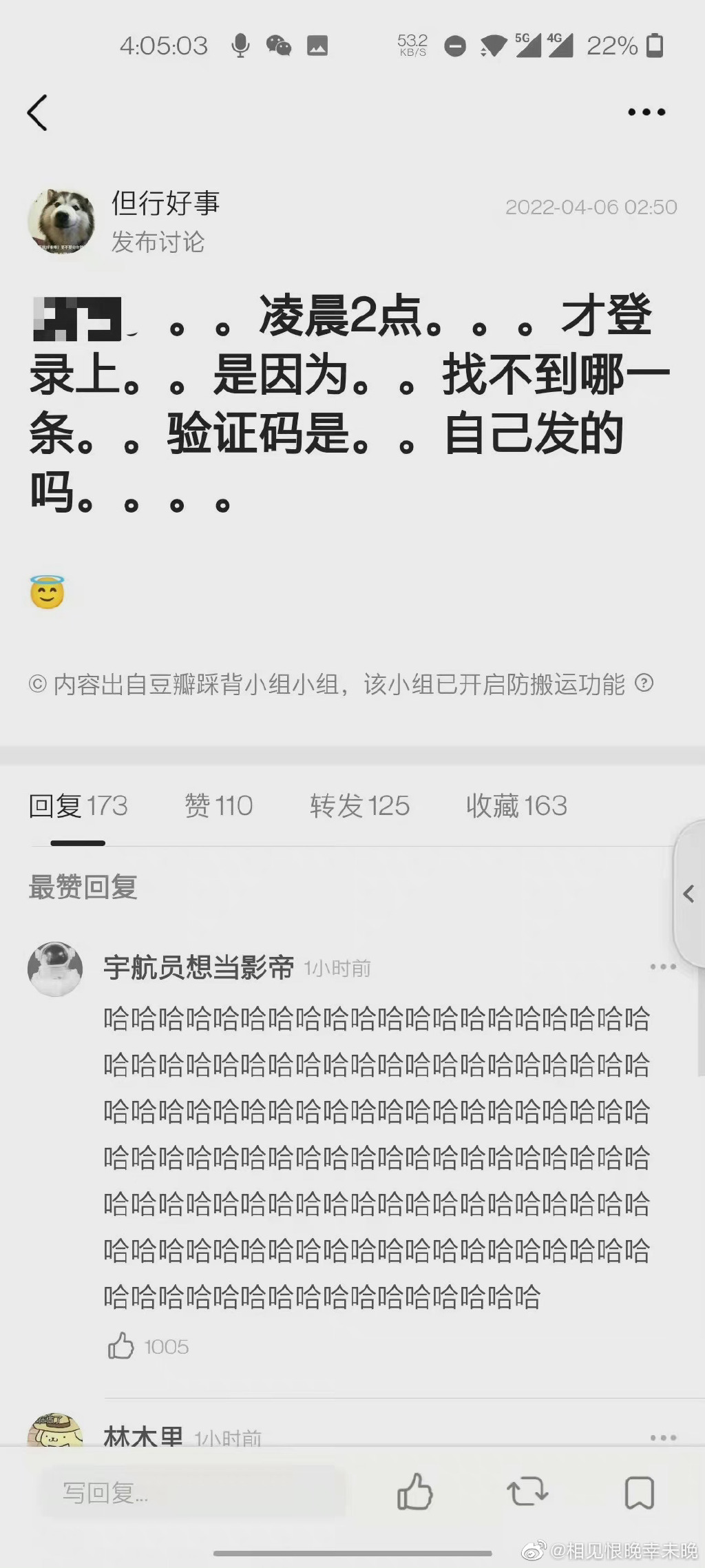This screenshot has height=1568, width=705.
Task: Open 但行好事's profile avatar
Action: click(x=61, y=222)
